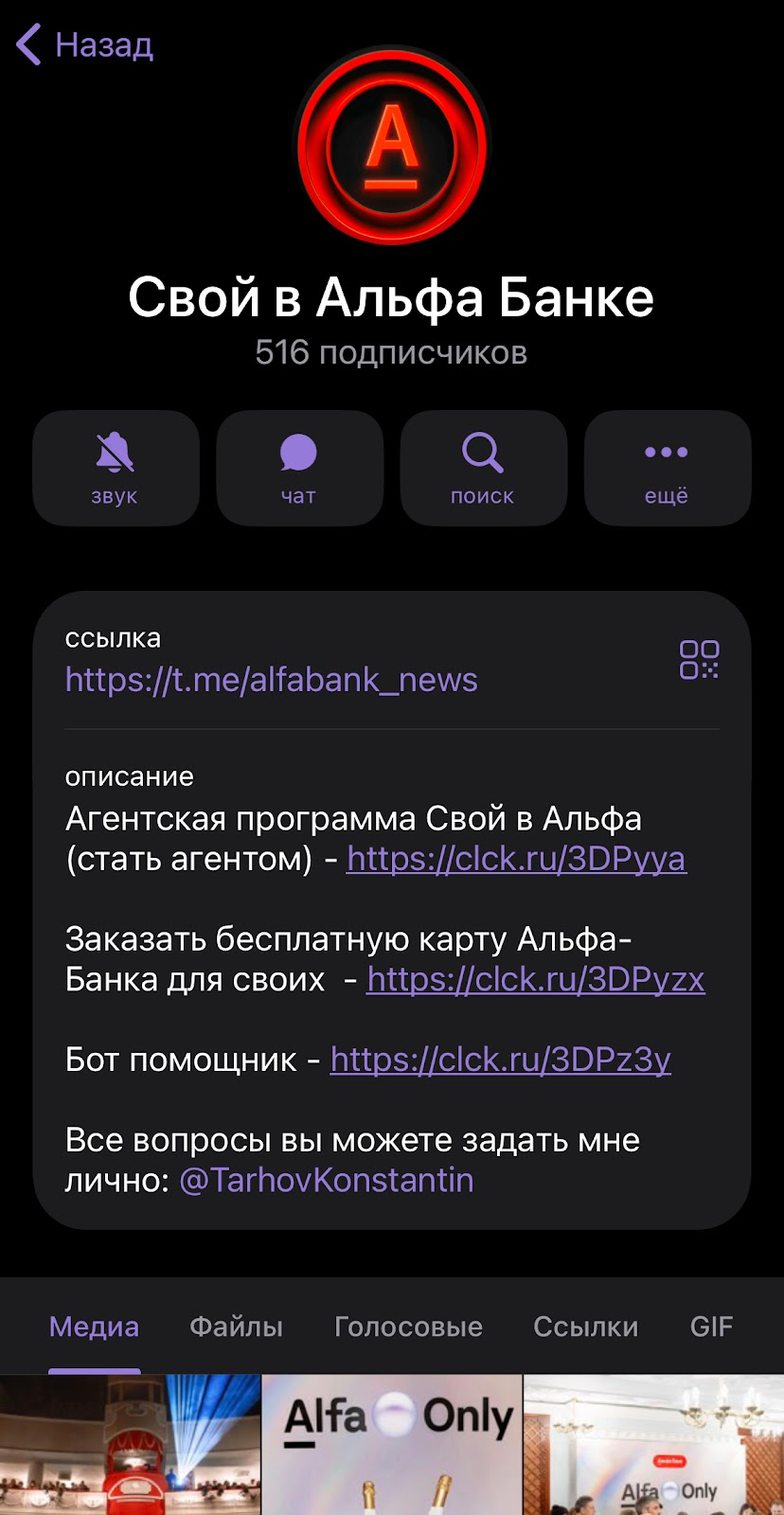The width and height of the screenshot is (784, 1515).
Task: Switch to the Ссылки tab
Action: tap(585, 1327)
